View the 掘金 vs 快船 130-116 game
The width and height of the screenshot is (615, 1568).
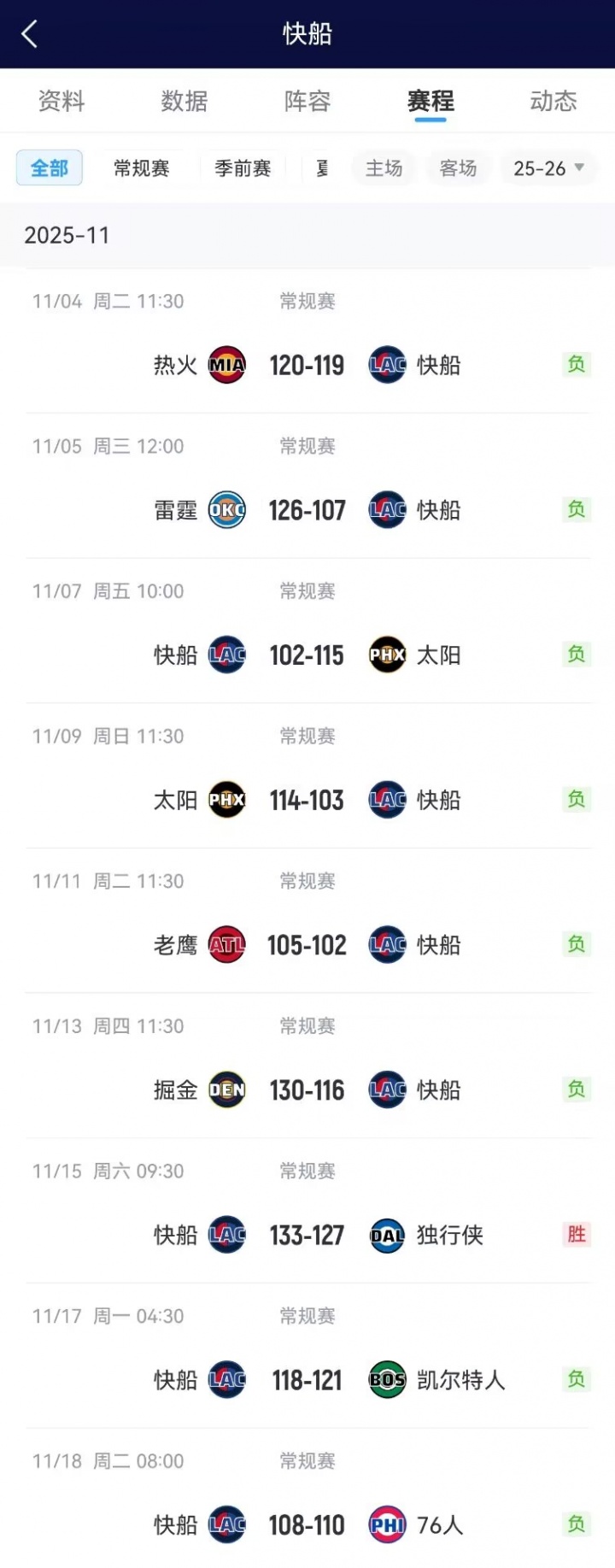pos(307,1091)
